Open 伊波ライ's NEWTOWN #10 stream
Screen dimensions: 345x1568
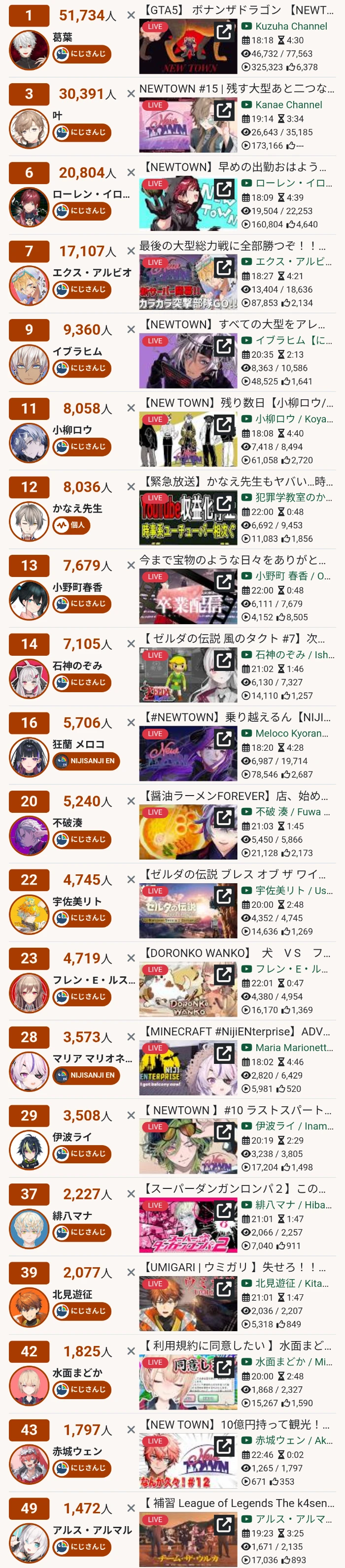pos(188,1146)
